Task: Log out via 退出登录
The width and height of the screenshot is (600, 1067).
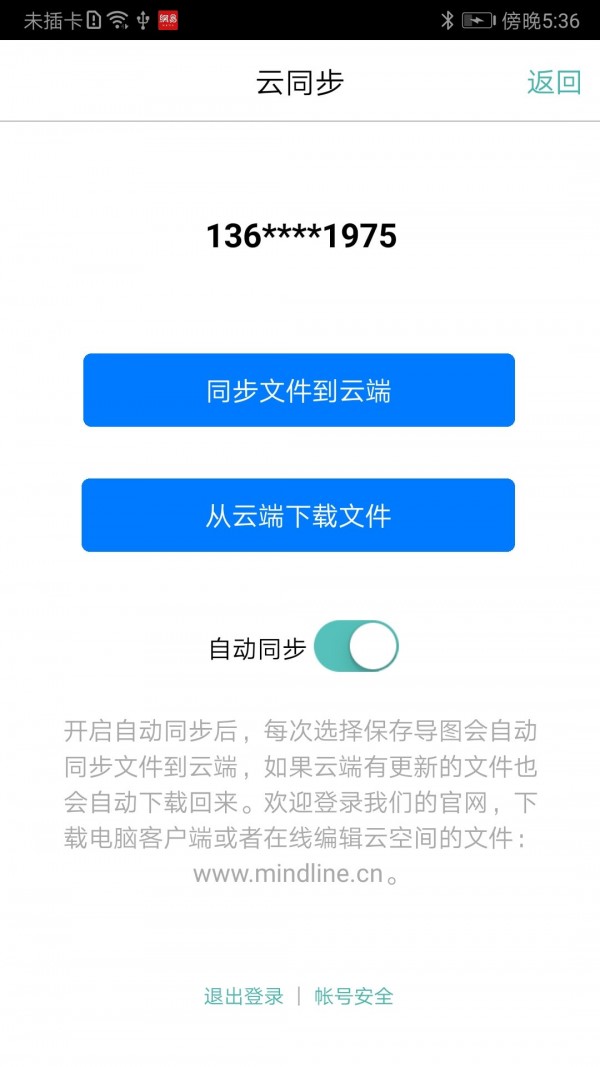Action: (244, 996)
